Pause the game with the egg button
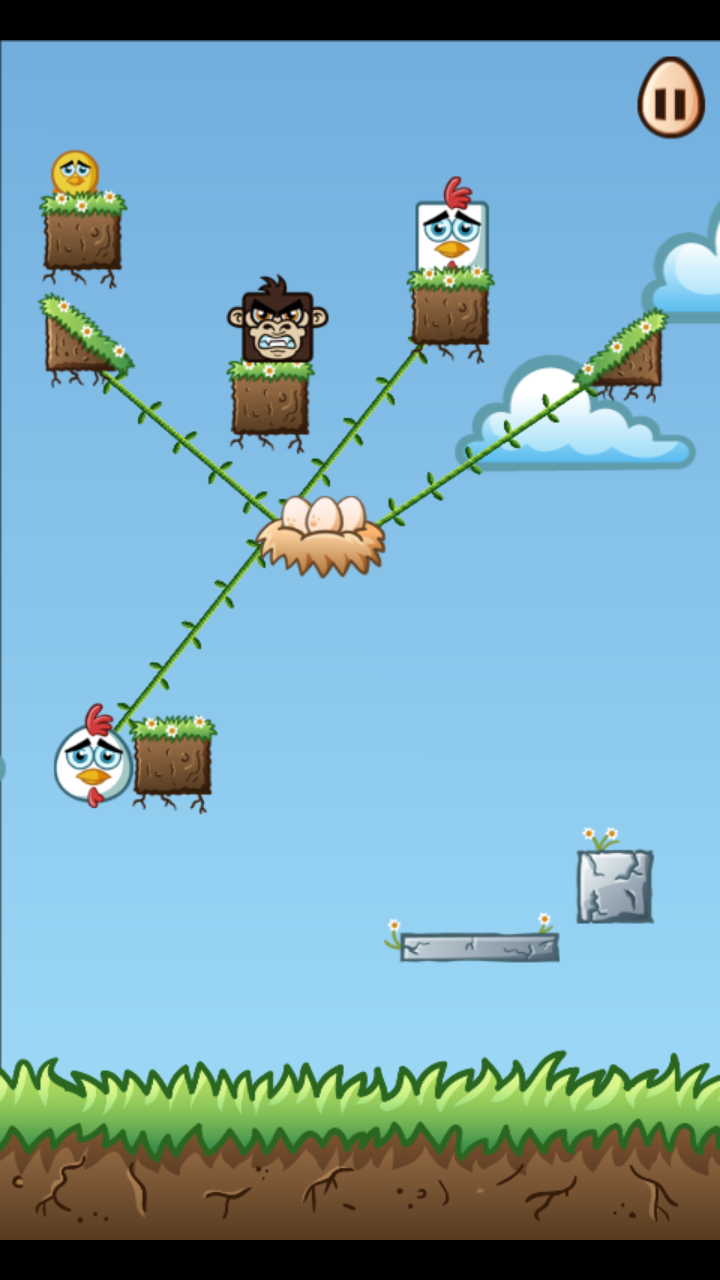This screenshot has width=720, height=1280. pos(671,98)
